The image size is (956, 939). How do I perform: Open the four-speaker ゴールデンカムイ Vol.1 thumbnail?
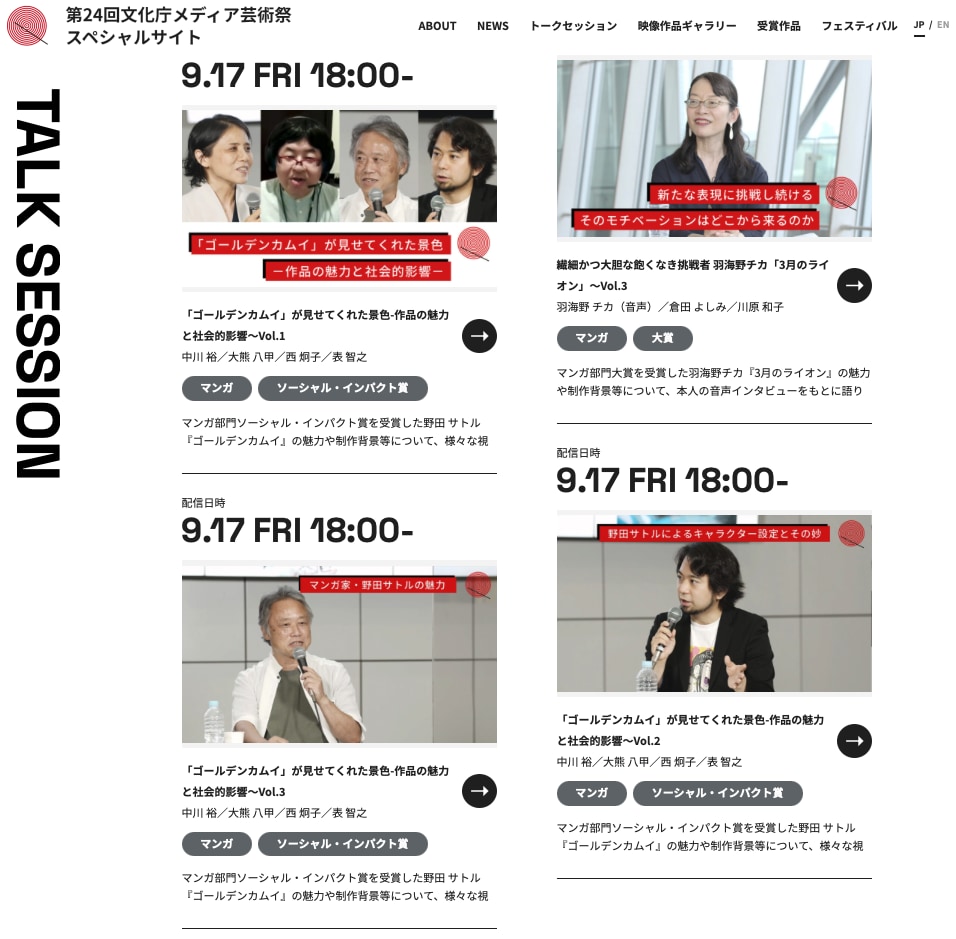pyautogui.click(x=339, y=197)
